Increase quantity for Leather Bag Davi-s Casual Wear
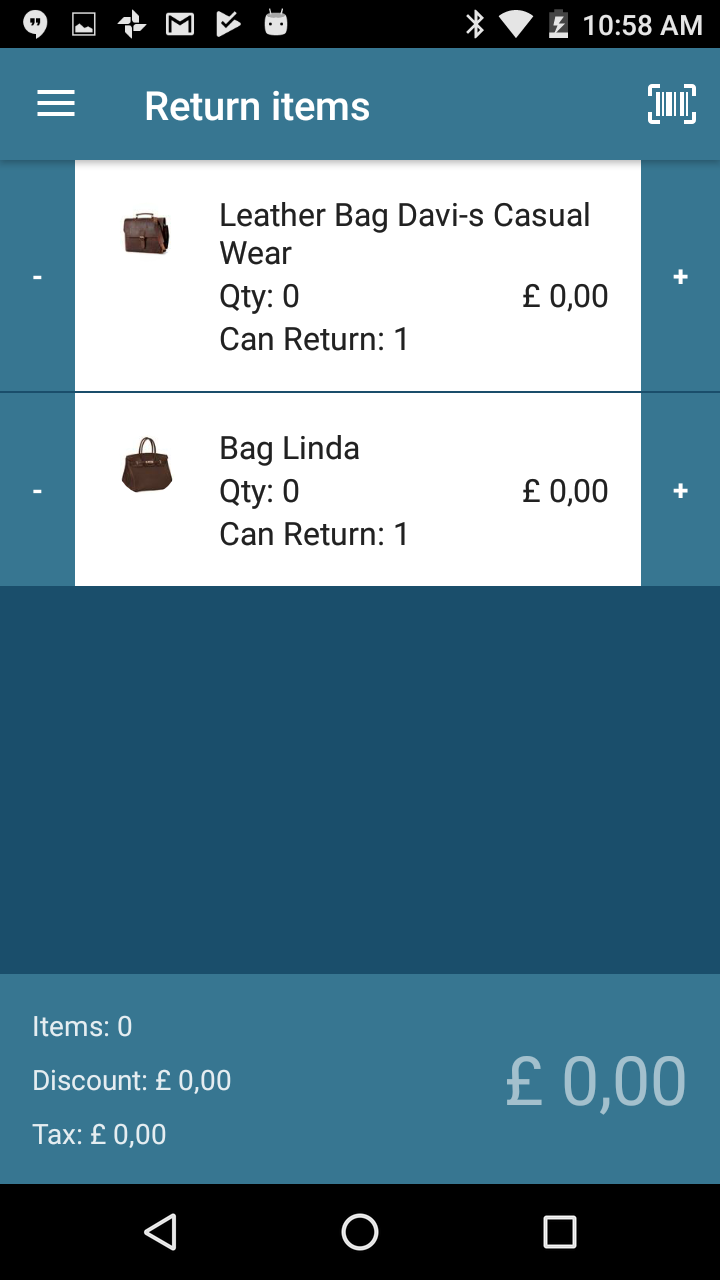Image resolution: width=720 pixels, height=1280 pixels. click(680, 276)
